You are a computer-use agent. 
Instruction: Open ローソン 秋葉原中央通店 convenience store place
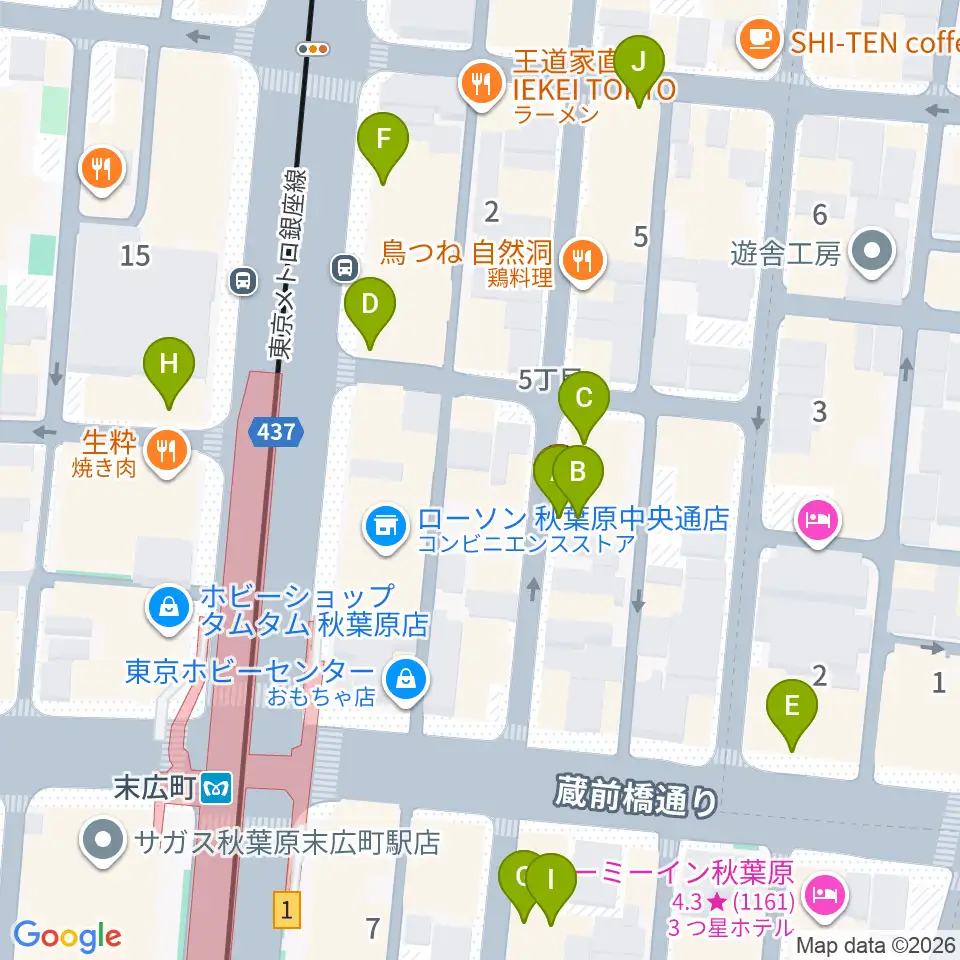pyautogui.click(x=384, y=523)
